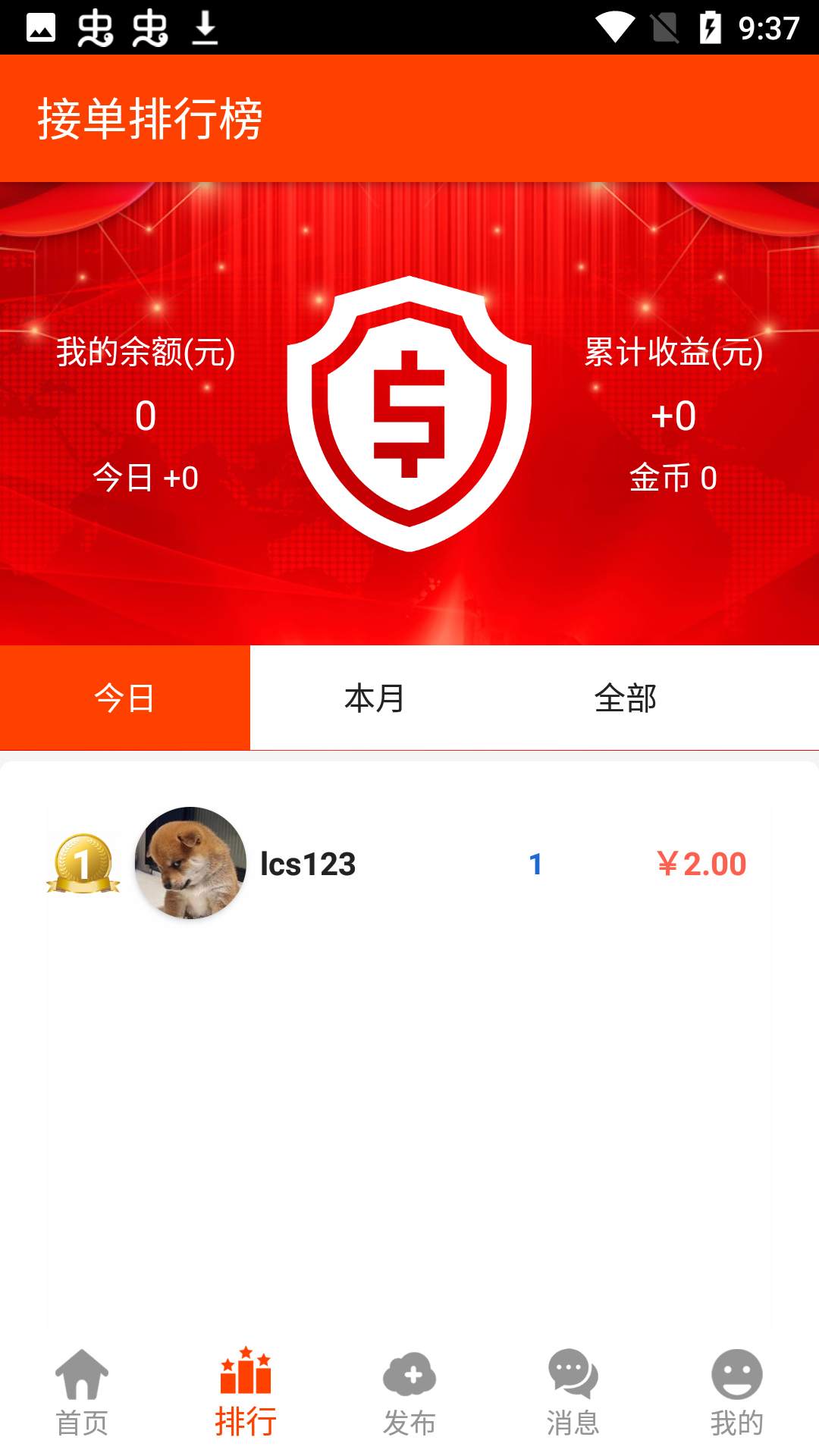Click the 累计收益 value +0

pos(673,415)
